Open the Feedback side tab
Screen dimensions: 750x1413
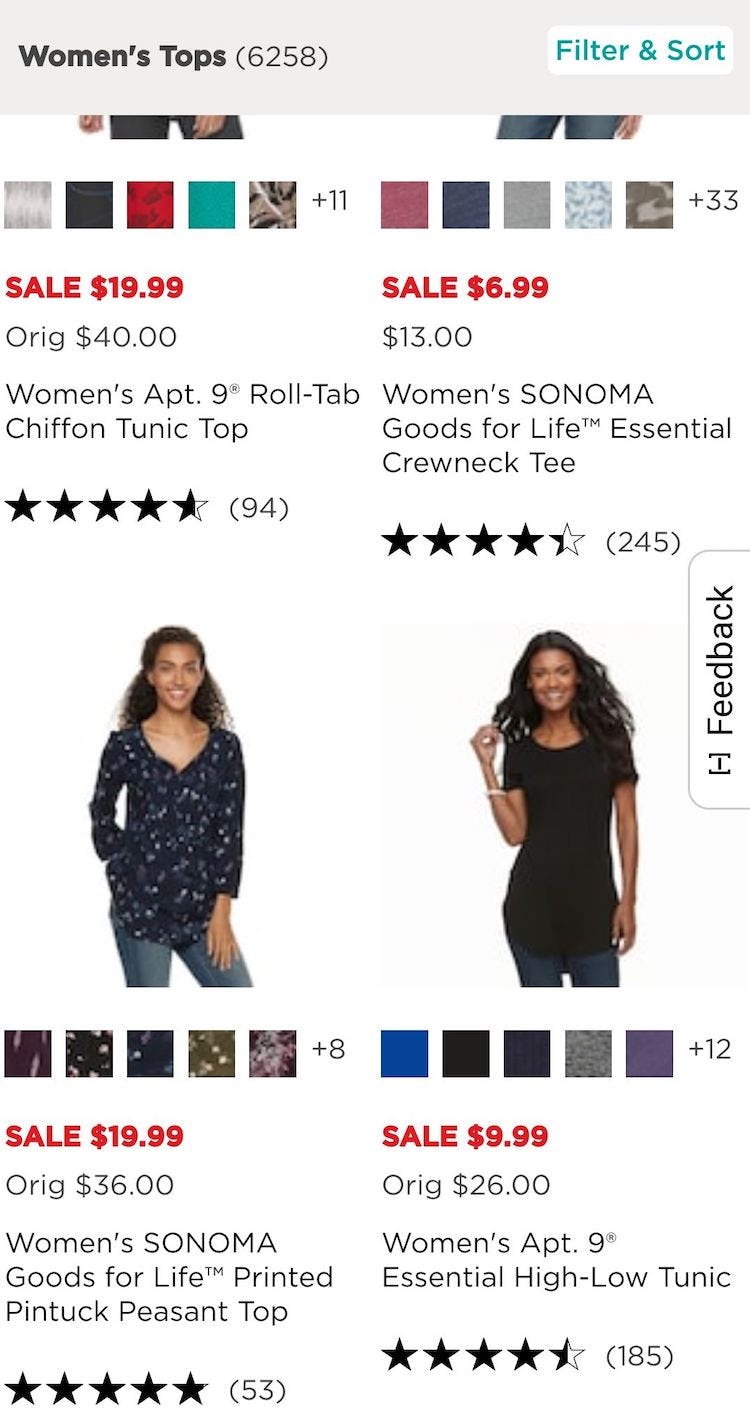pos(720,679)
